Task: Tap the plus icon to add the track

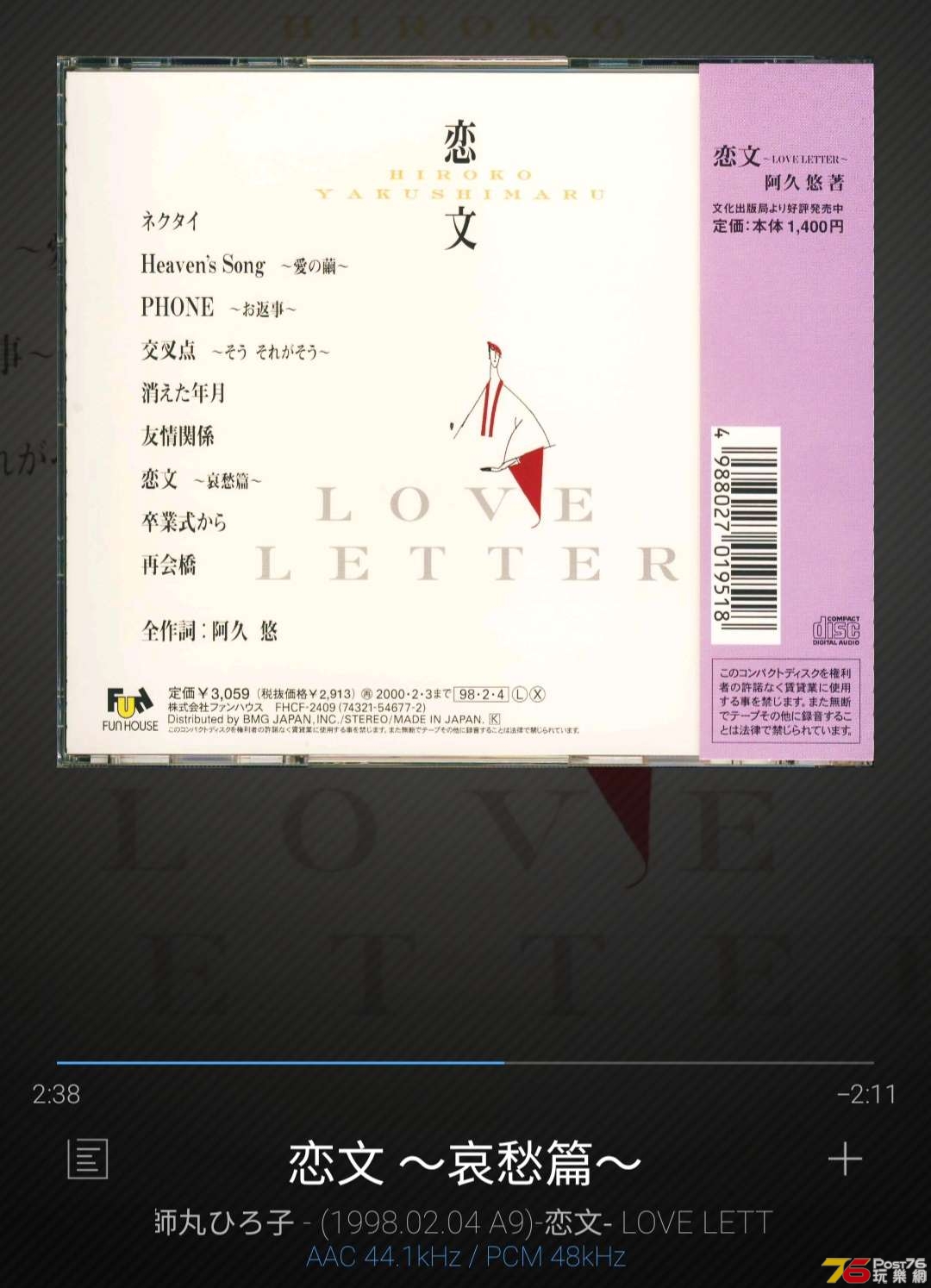Action: pyautogui.click(x=845, y=1160)
